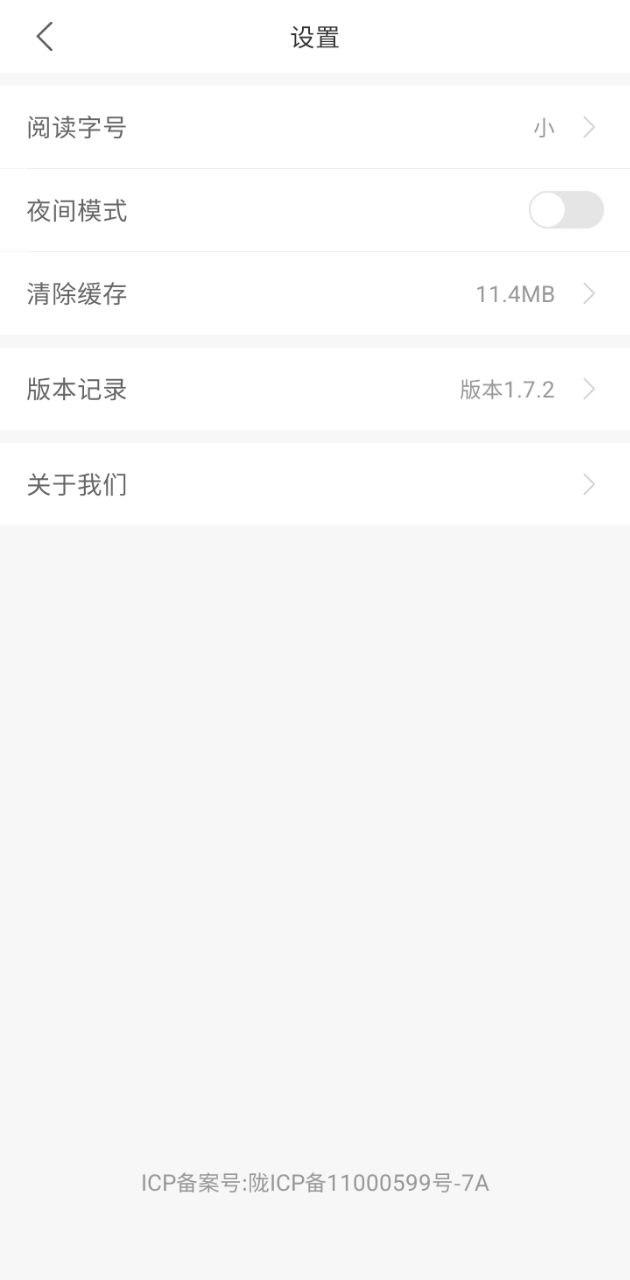Open 版本记录 version history
Viewport: 630px width, 1280px height.
314,389
